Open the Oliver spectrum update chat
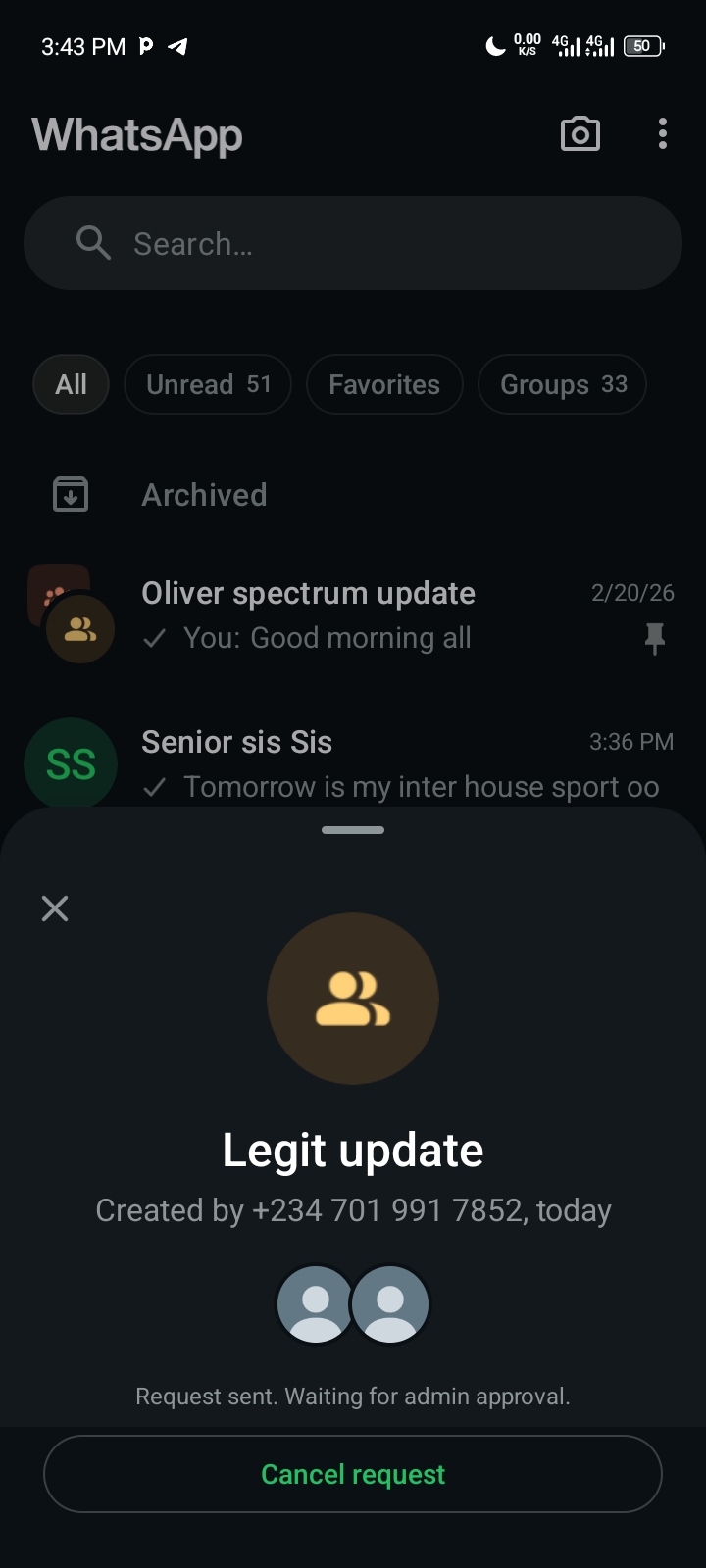This screenshot has height=1568, width=706. click(353, 615)
